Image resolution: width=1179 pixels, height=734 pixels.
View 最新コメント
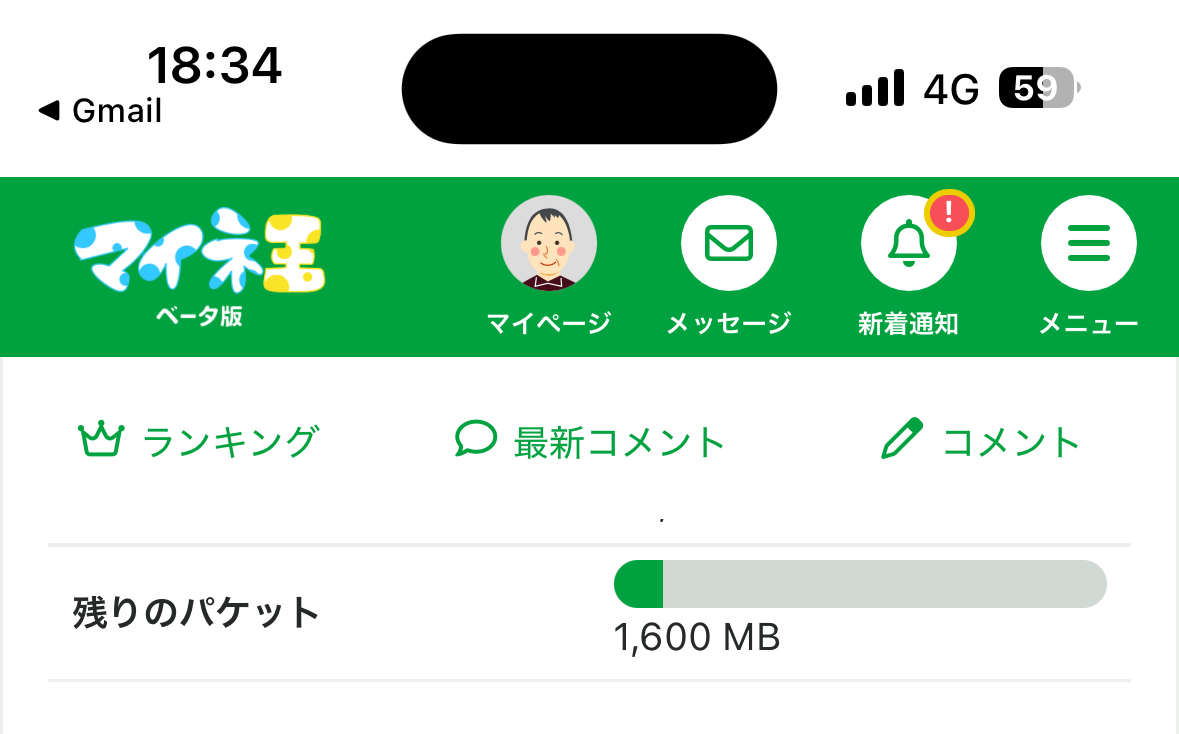click(x=590, y=440)
